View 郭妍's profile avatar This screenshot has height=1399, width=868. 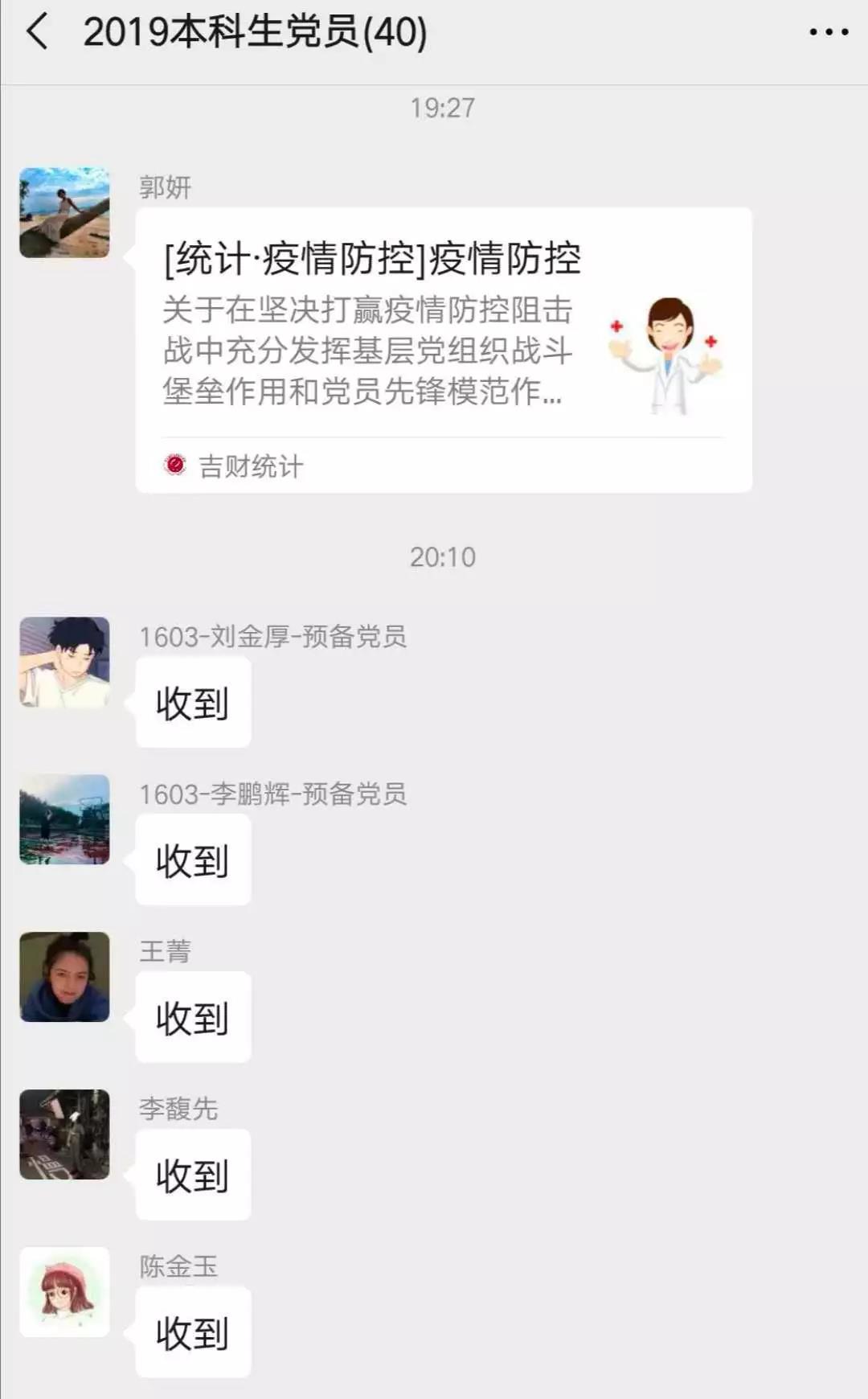(x=64, y=213)
